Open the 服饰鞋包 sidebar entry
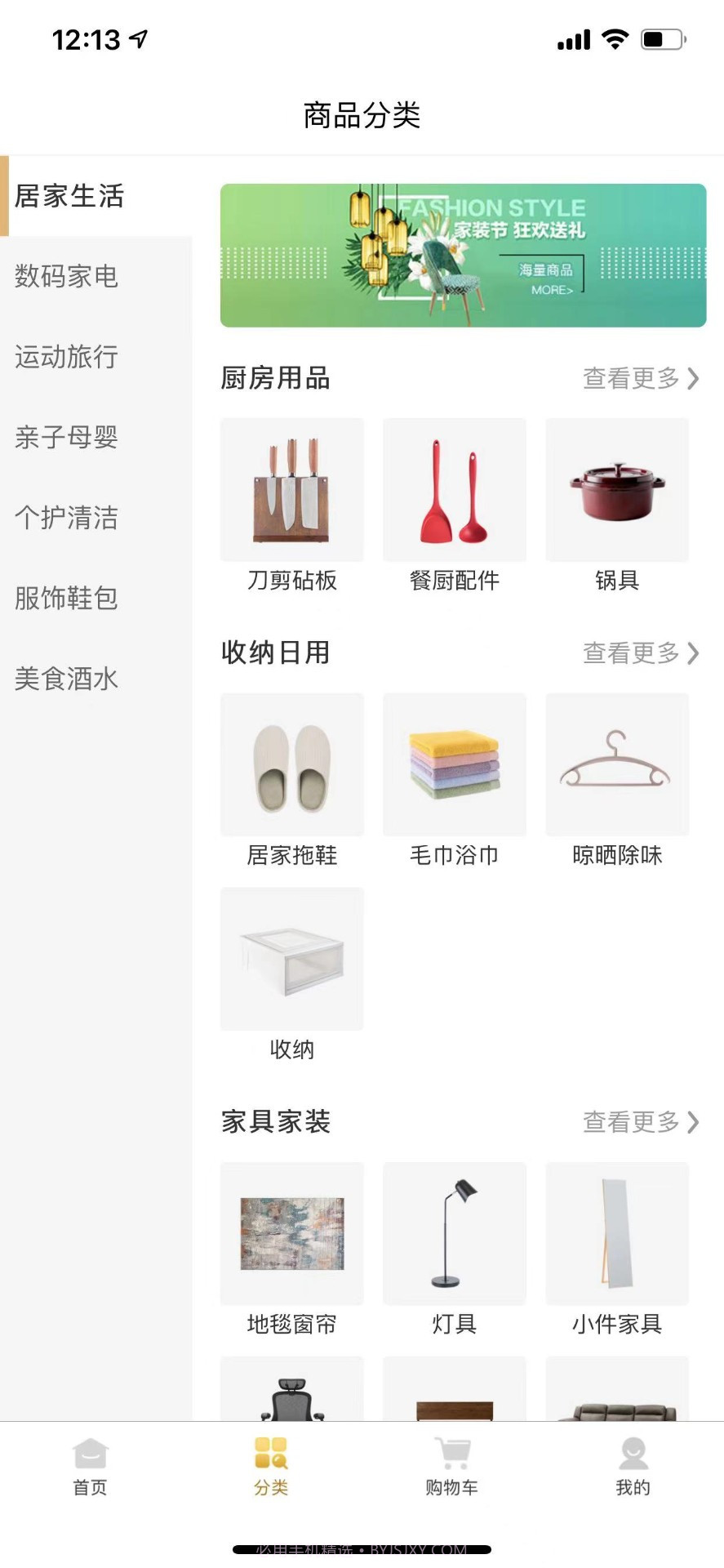Image resolution: width=724 pixels, height=1568 pixels. point(65,599)
